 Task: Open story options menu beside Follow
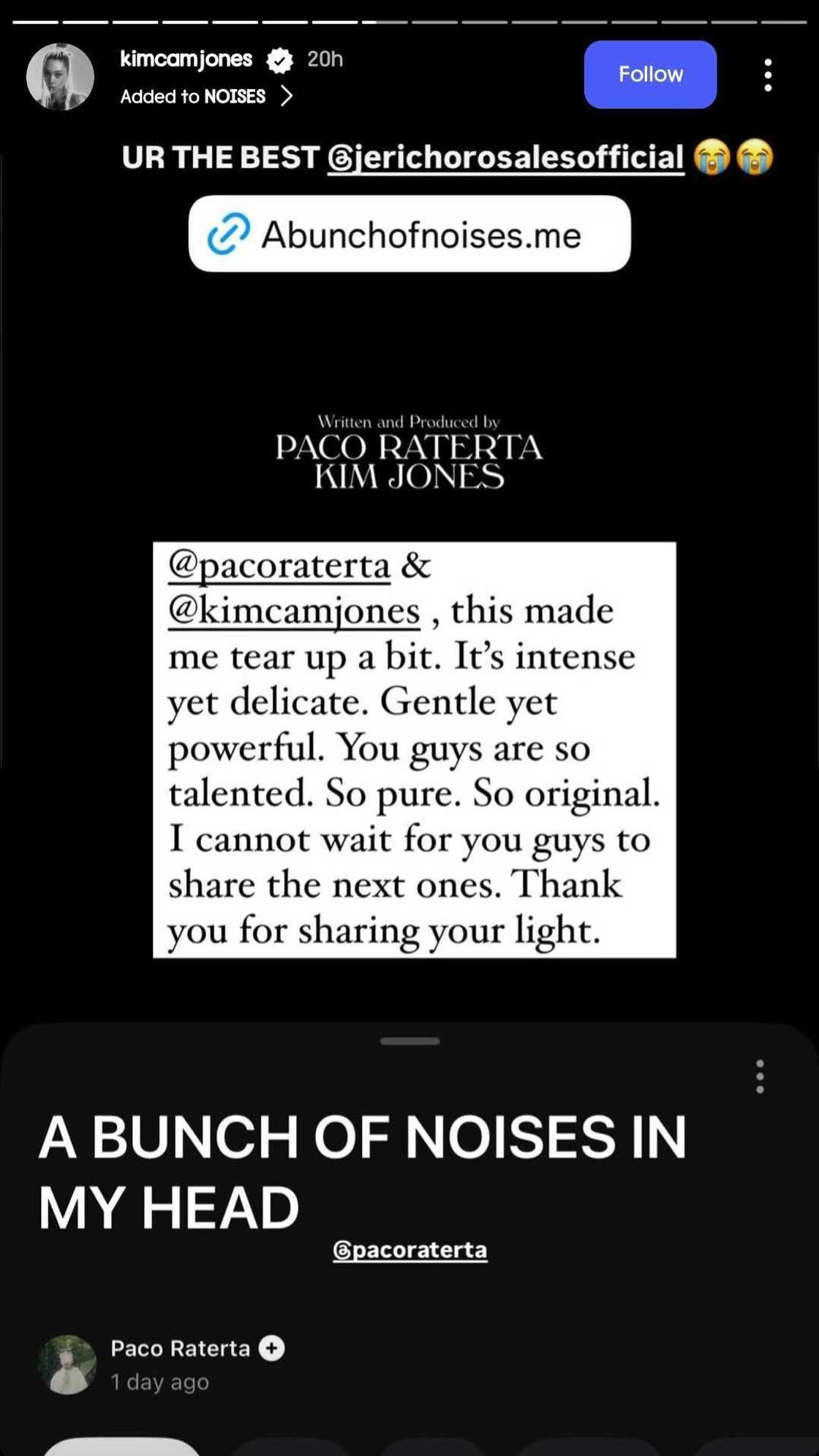pos(767,75)
